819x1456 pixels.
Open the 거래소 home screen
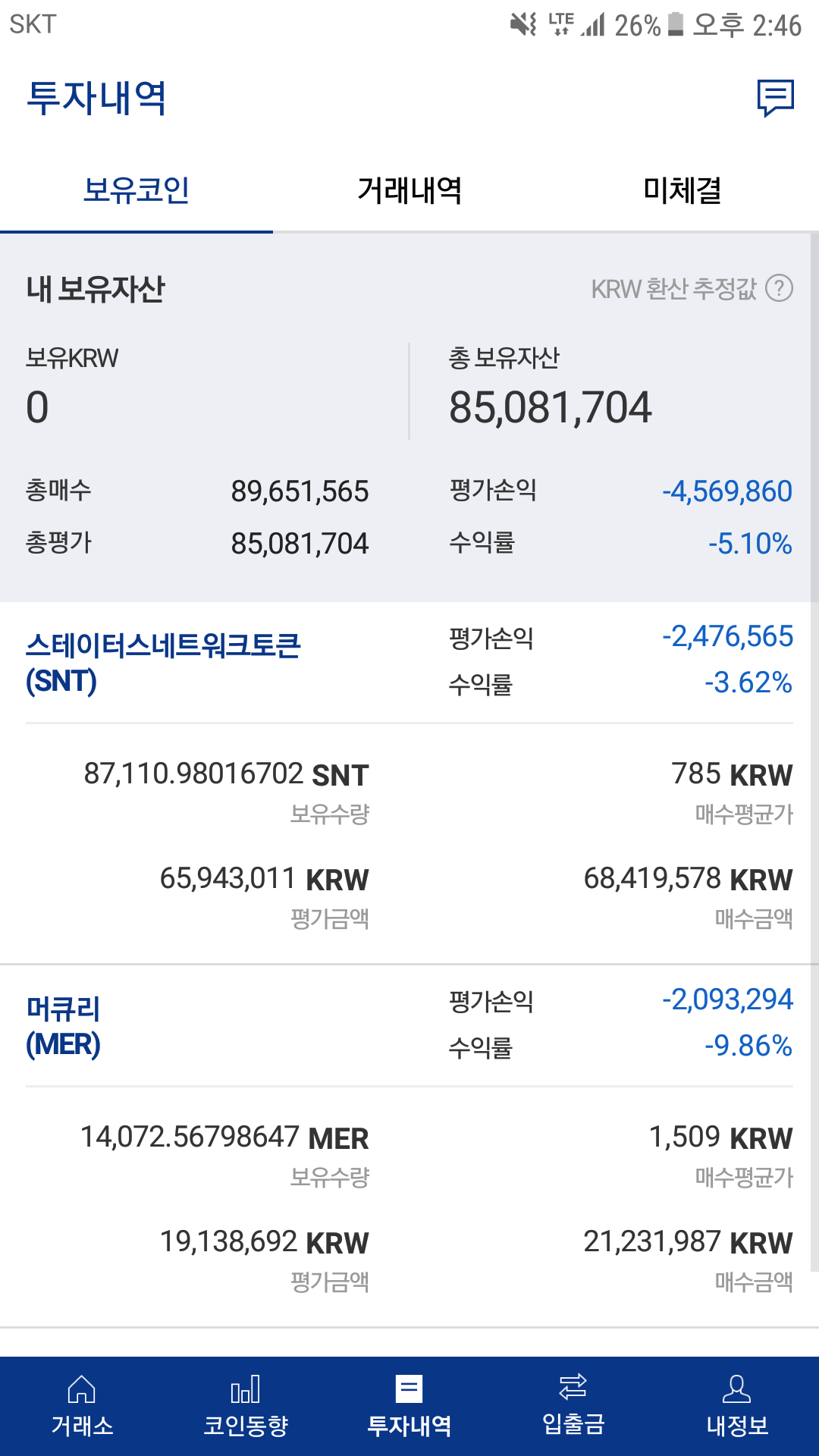[81, 1407]
